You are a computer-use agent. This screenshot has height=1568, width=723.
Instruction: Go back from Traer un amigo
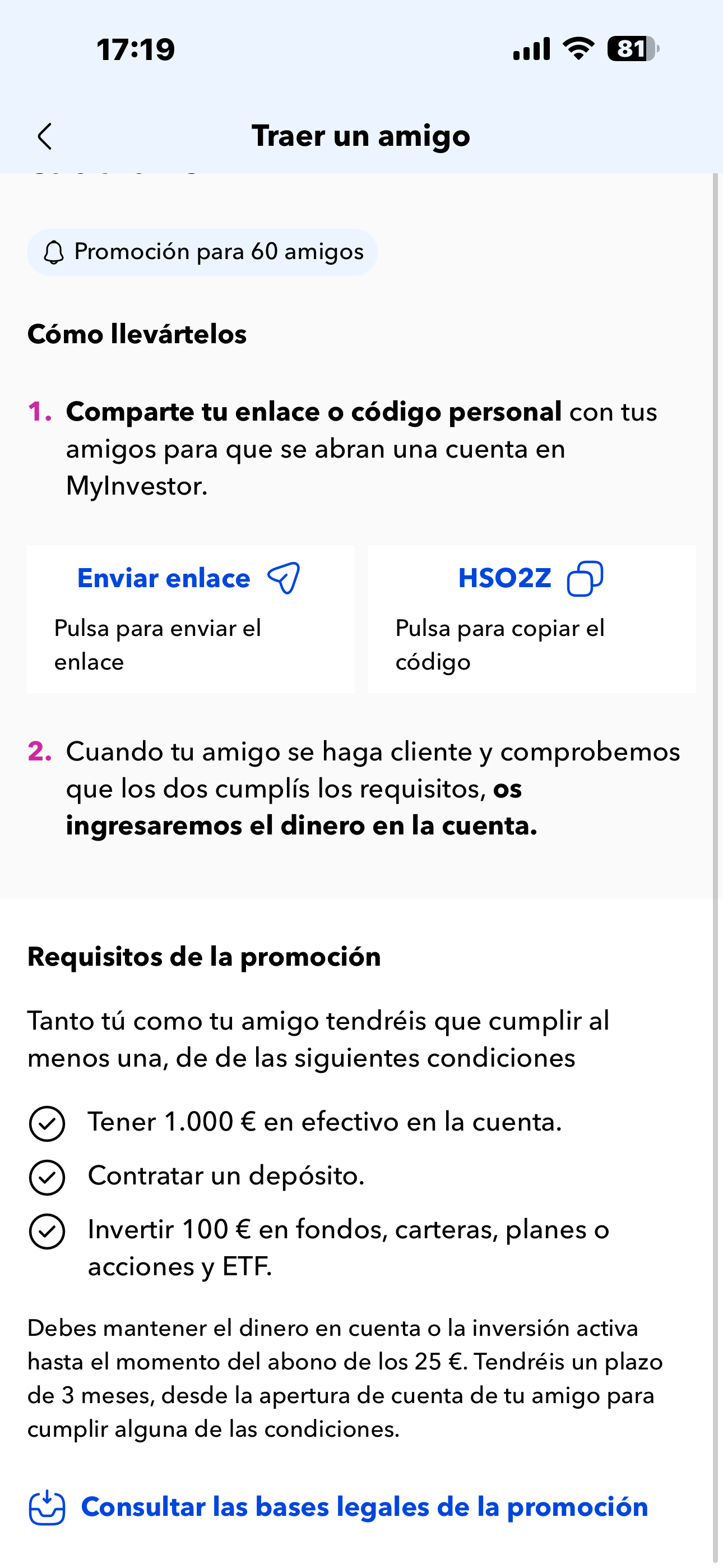pyautogui.click(x=45, y=136)
